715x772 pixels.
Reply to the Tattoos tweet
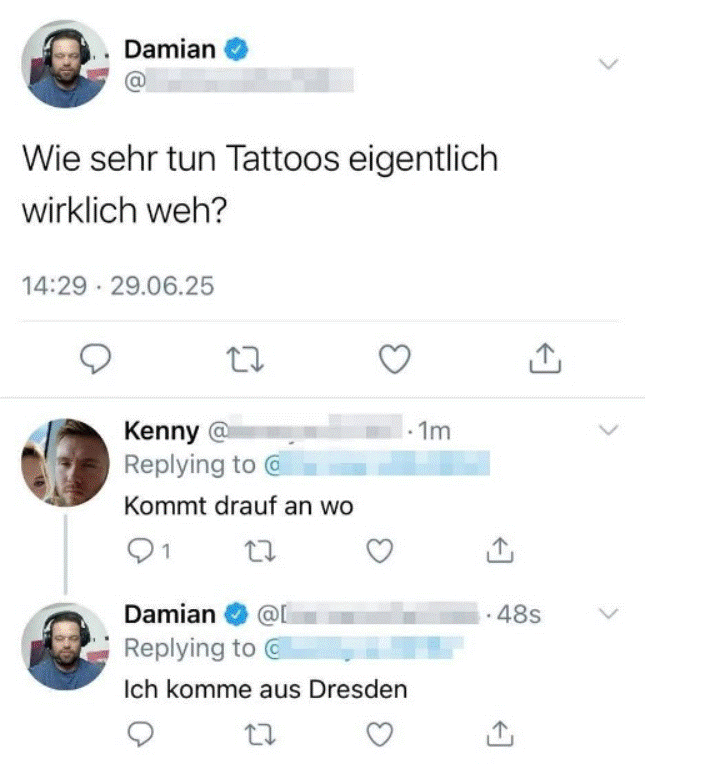pyautogui.click(x=94, y=358)
